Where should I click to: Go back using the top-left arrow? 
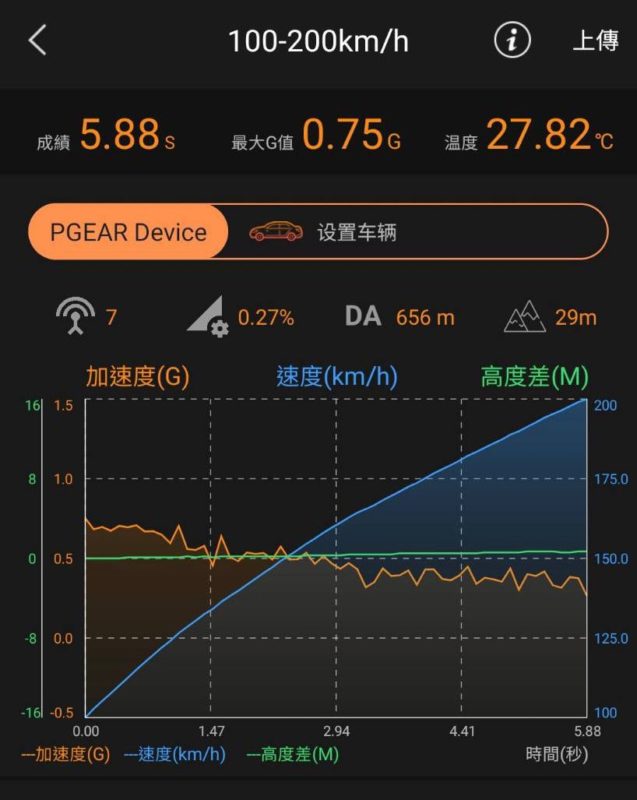(x=38, y=41)
